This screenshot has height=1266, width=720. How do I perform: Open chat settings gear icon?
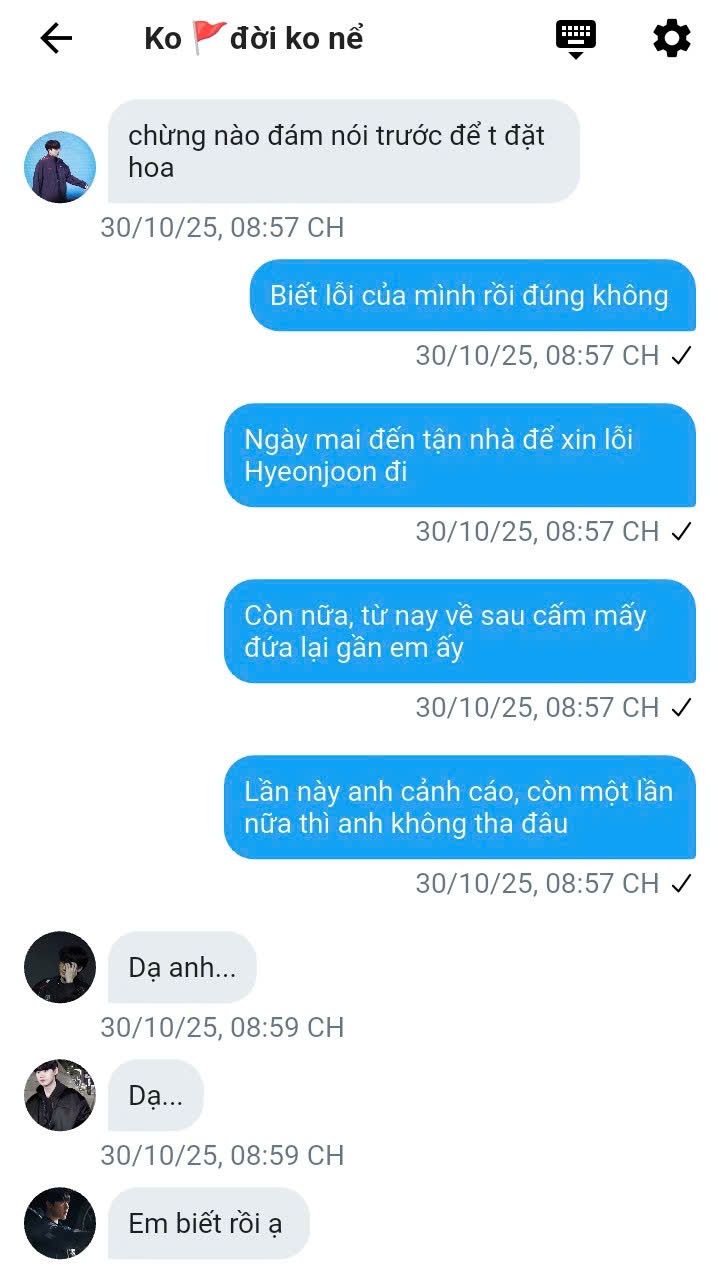[672, 39]
